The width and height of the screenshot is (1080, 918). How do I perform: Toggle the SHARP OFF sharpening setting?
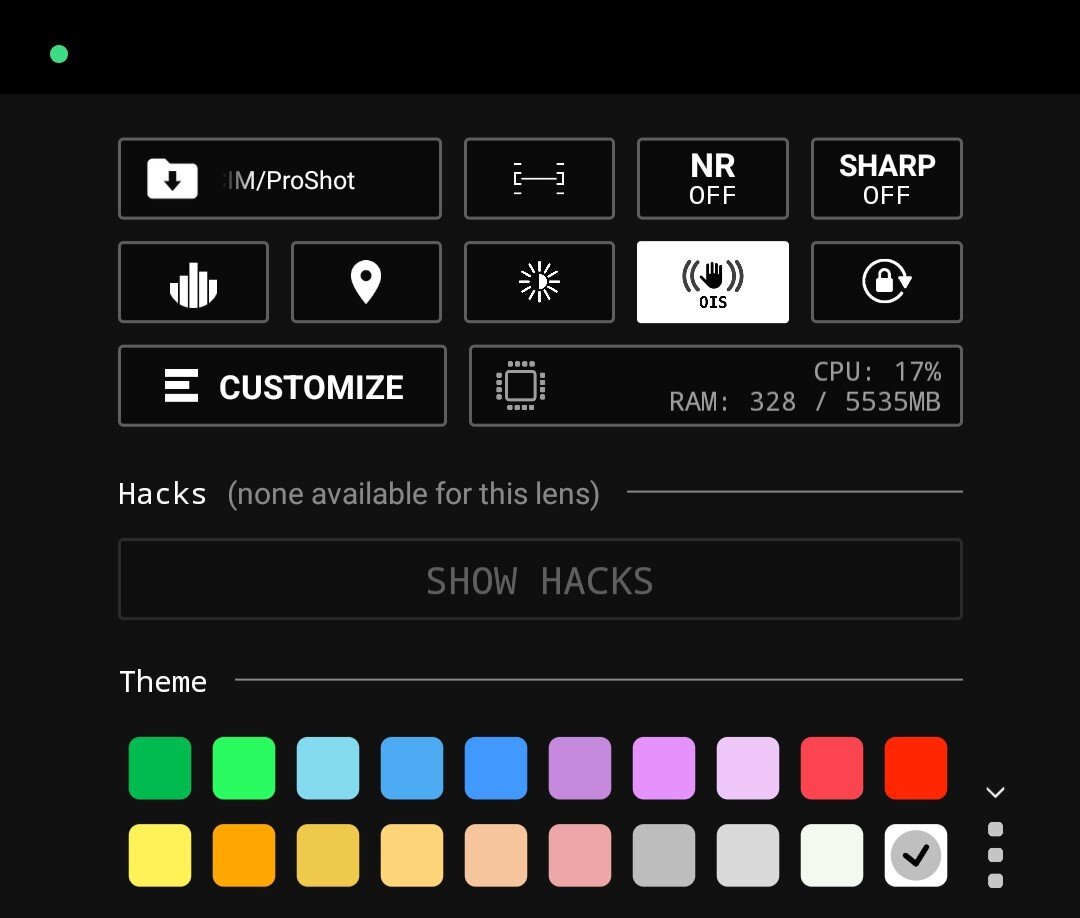point(886,179)
